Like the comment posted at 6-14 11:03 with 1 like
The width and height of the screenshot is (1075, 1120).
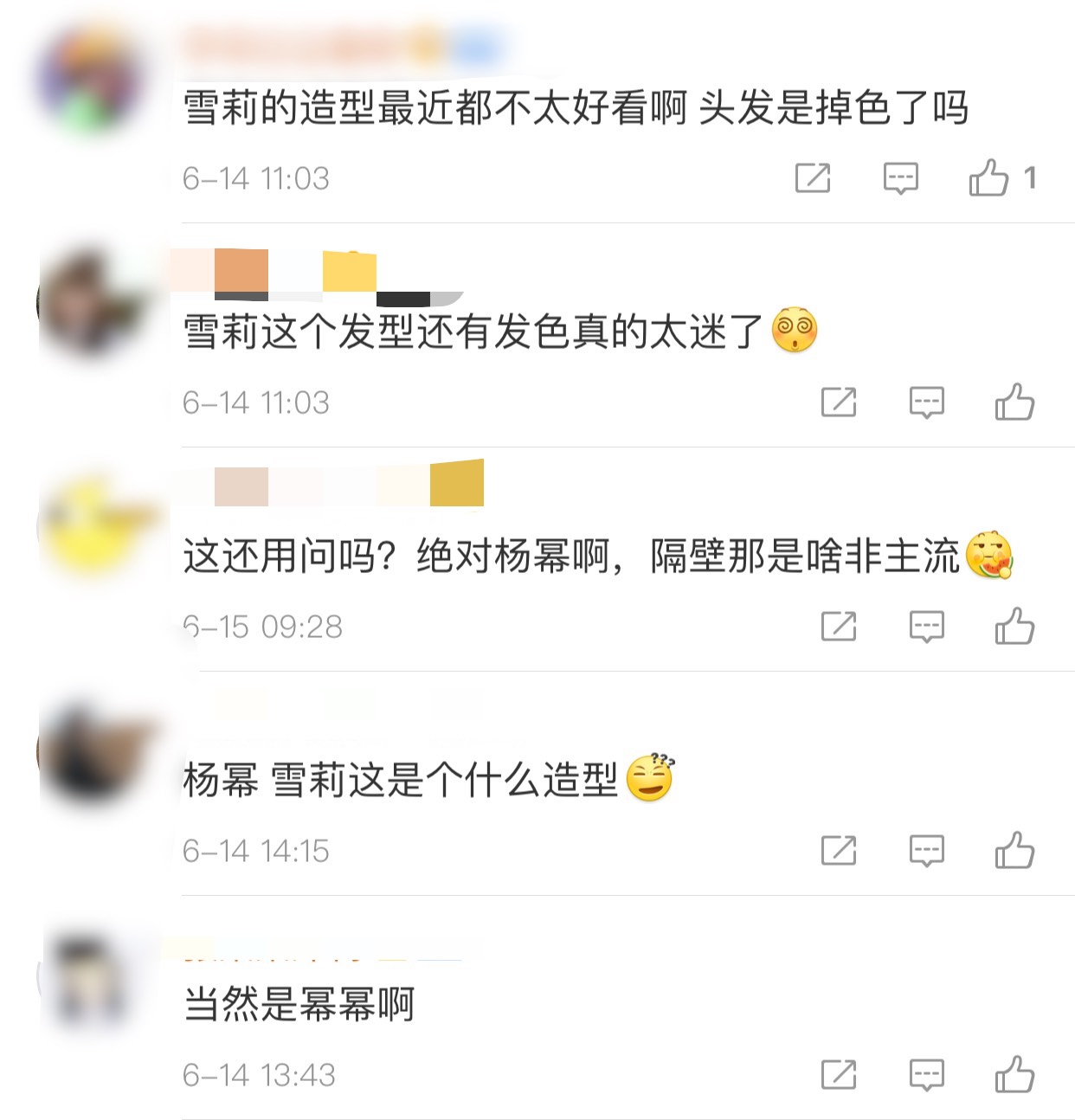click(x=989, y=178)
